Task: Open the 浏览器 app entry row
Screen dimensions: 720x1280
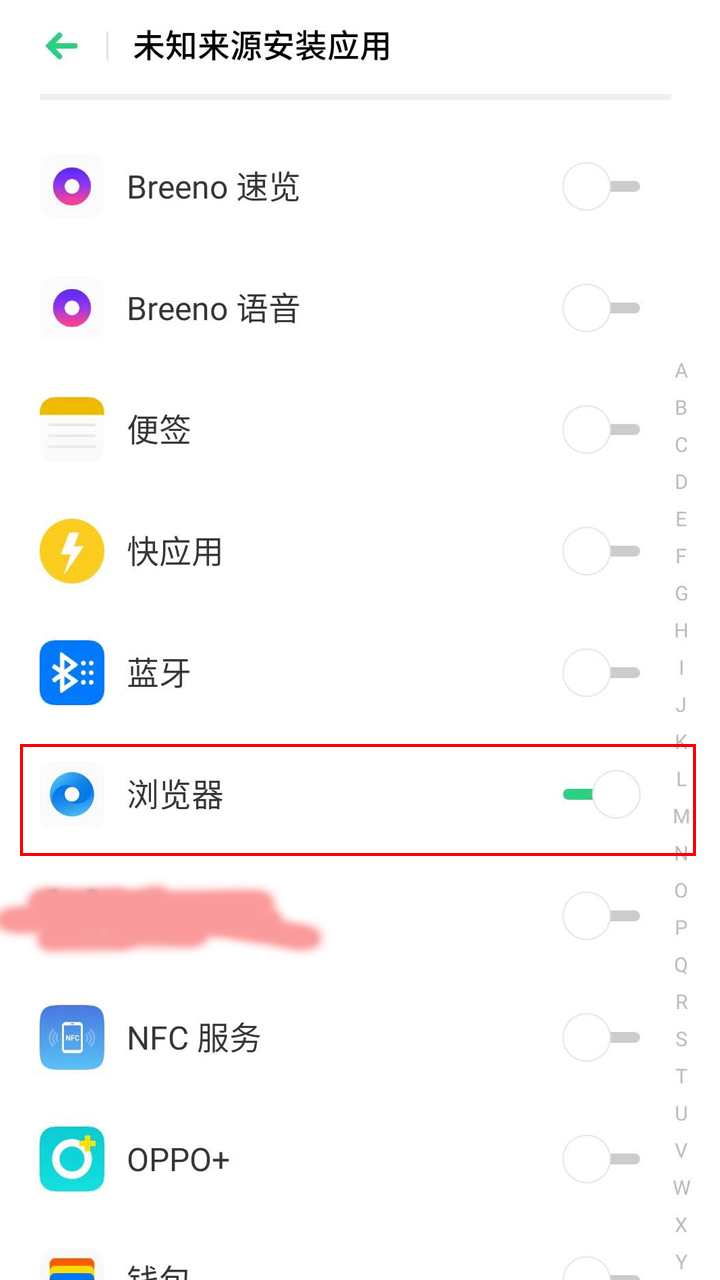Action: [300, 794]
